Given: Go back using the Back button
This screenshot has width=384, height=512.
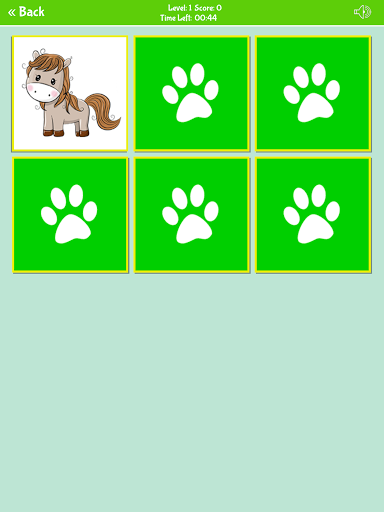Looking at the screenshot, I should point(26,12).
